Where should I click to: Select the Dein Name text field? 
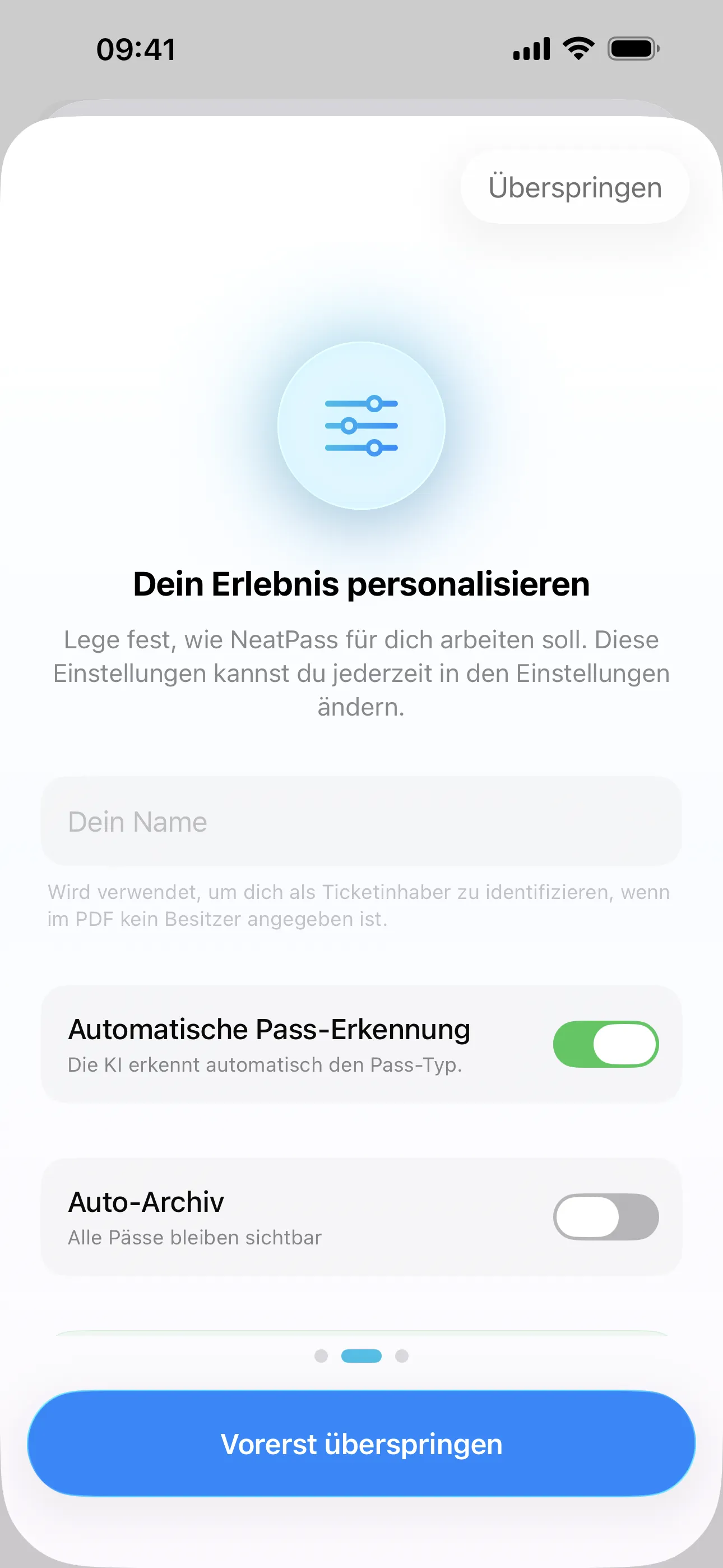pyautogui.click(x=361, y=821)
